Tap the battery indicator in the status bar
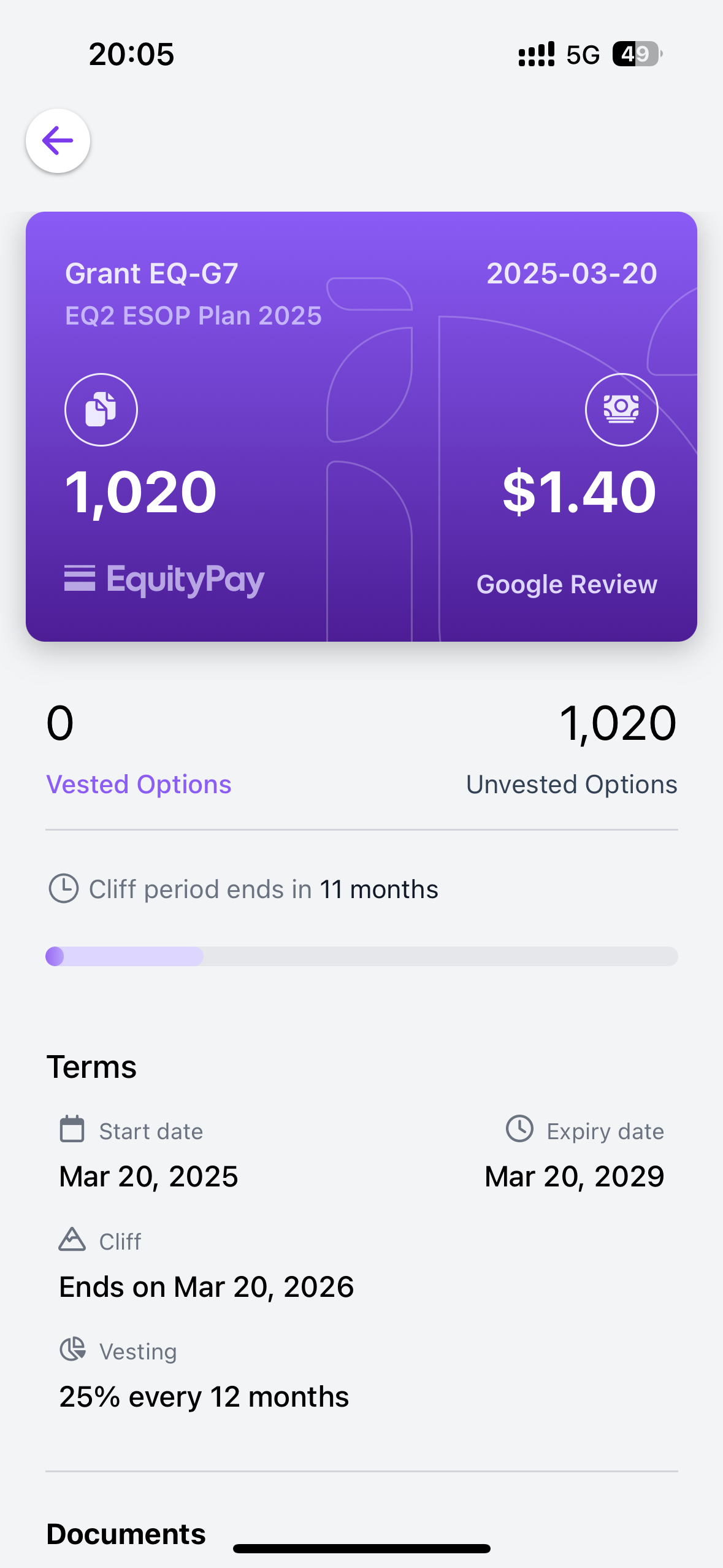The width and height of the screenshot is (723, 1568). [636, 54]
